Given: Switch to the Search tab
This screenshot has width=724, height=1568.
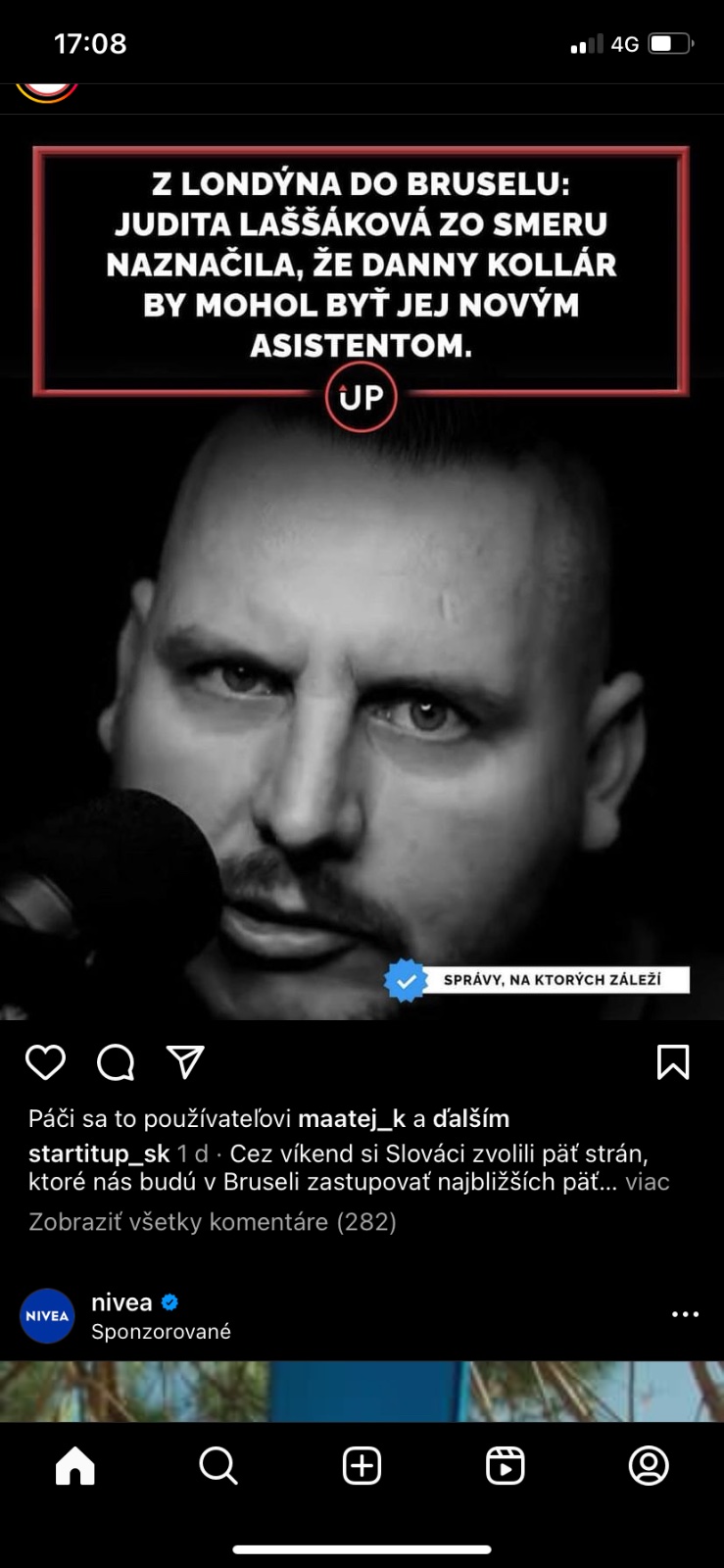Looking at the screenshot, I should tap(218, 1466).
